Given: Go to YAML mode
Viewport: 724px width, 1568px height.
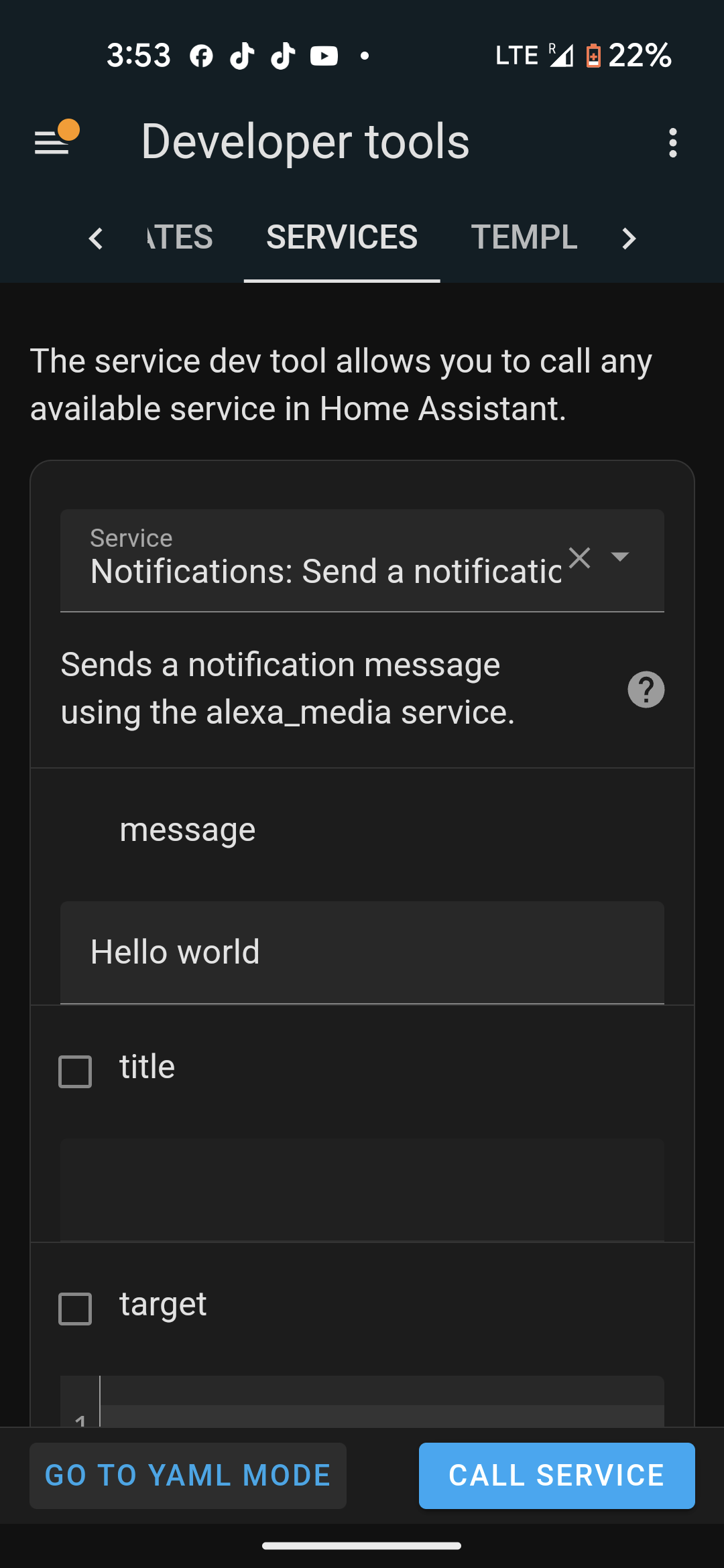Looking at the screenshot, I should pyautogui.click(x=188, y=1476).
